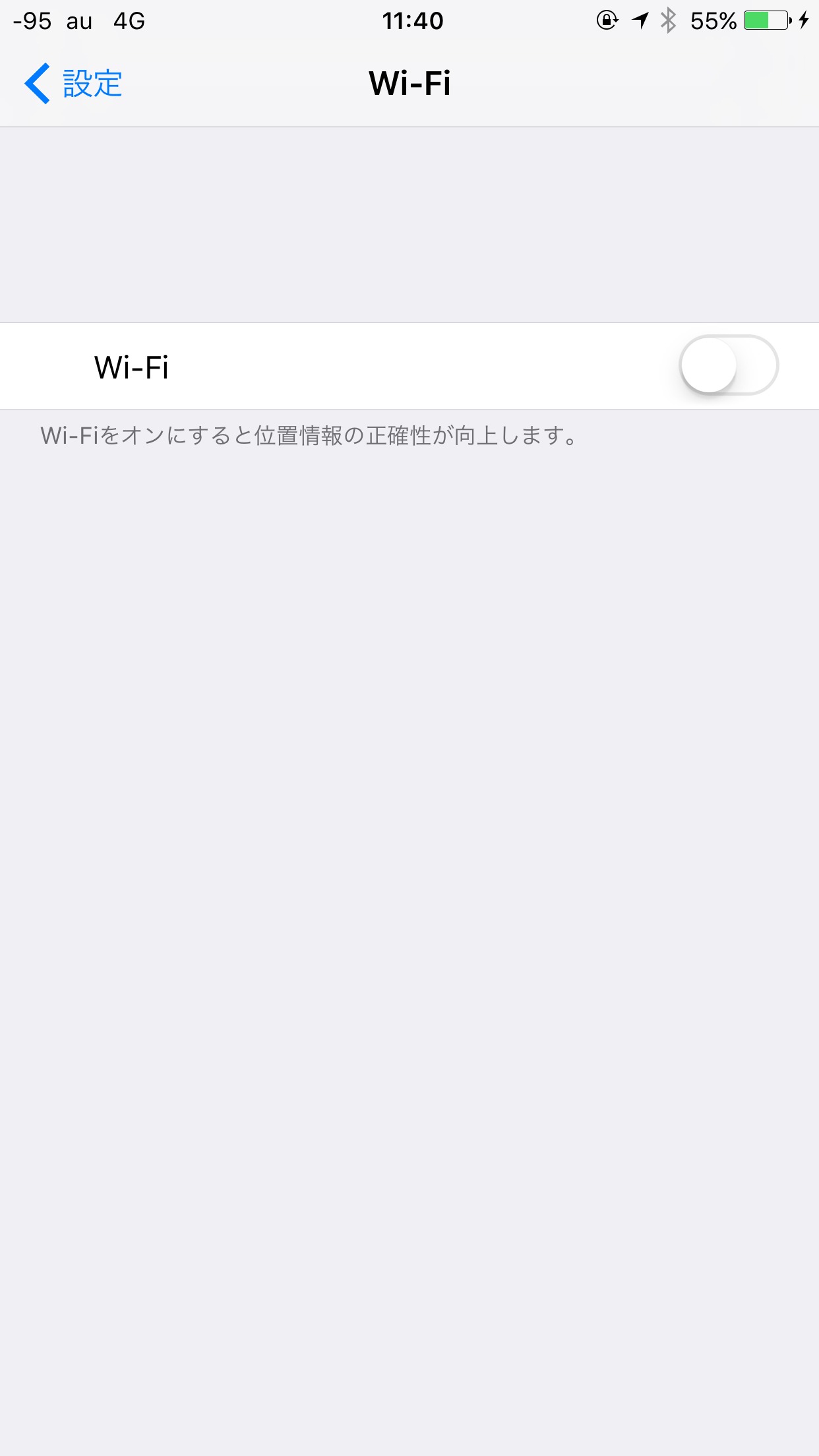819x1456 pixels.
Task: Go back to 設定 settings
Action: [73, 84]
